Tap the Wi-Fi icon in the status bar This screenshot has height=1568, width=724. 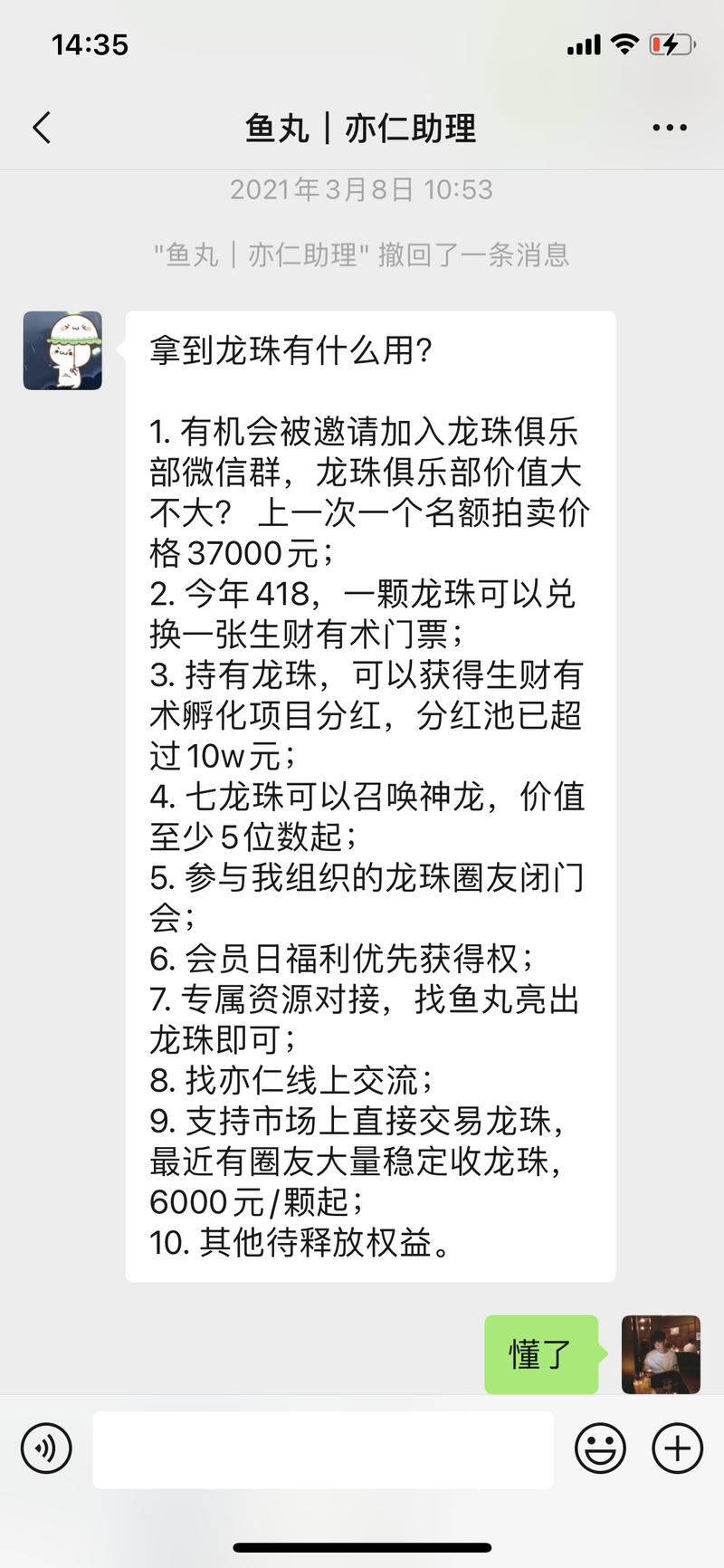(623, 43)
